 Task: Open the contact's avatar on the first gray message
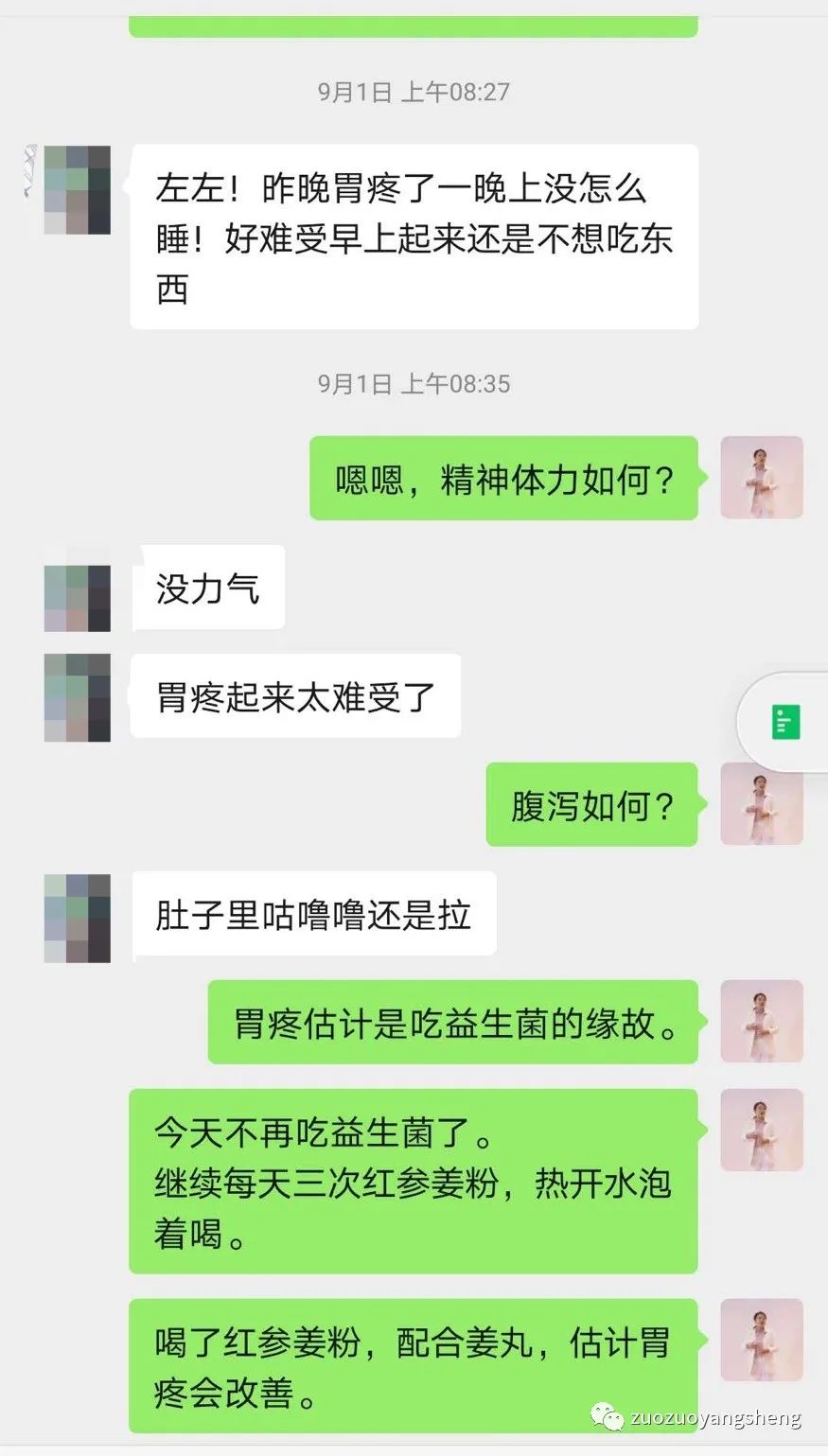pyautogui.click(x=76, y=189)
